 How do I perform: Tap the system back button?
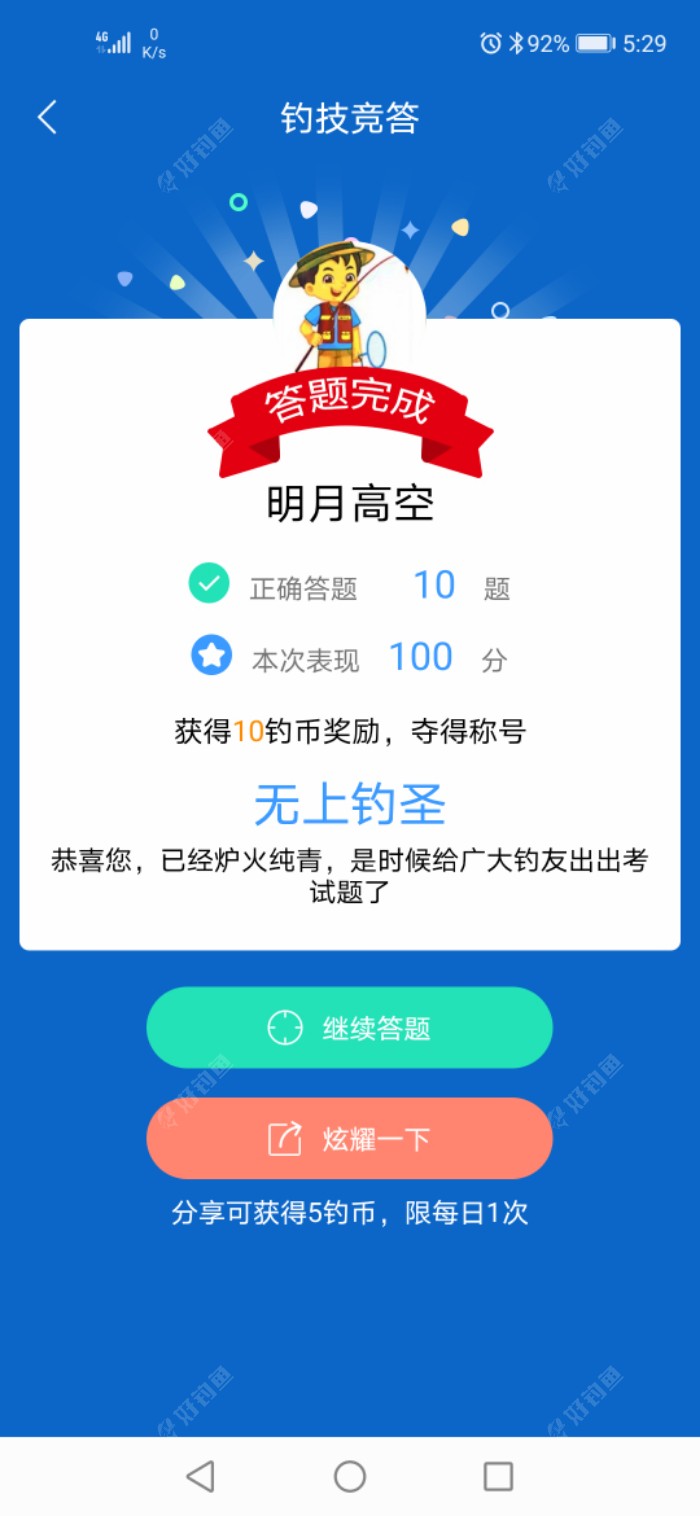coord(201,1476)
